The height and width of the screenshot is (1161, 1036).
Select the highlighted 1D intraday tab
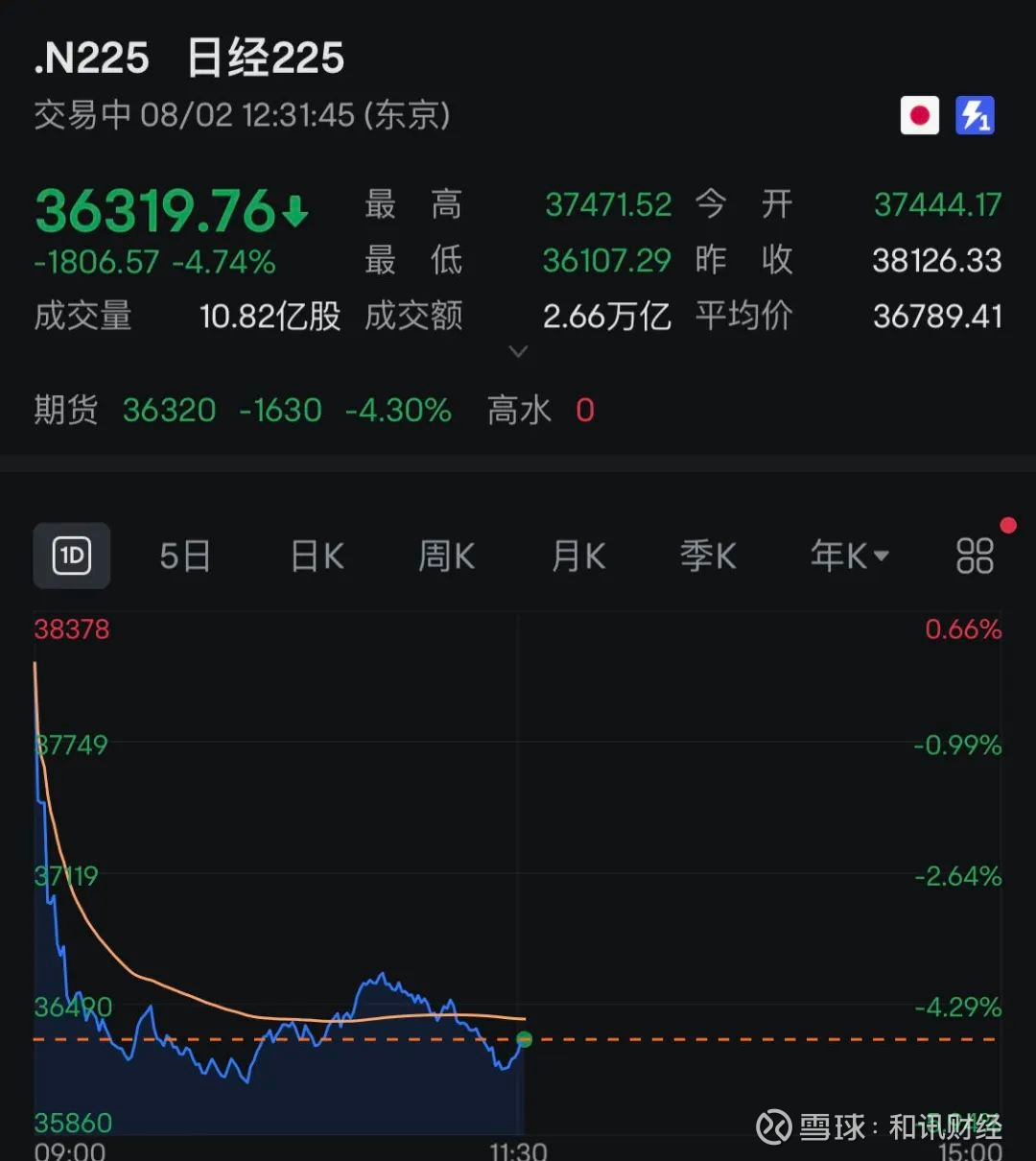coord(72,556)
